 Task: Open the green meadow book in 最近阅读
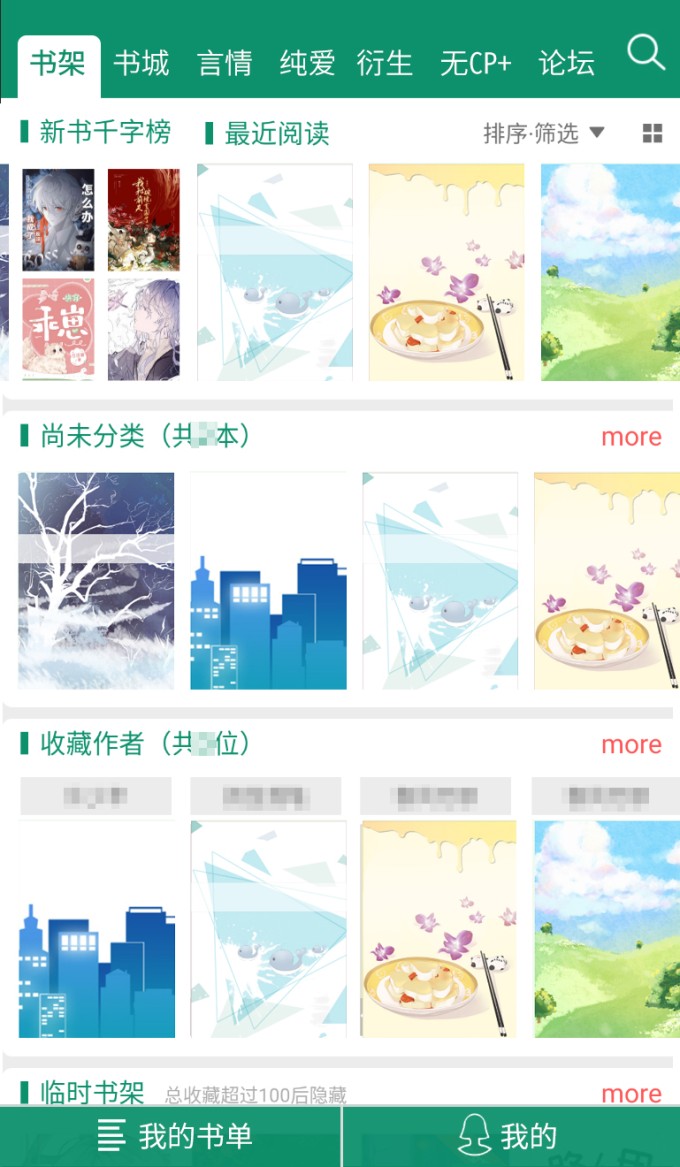click(610, 272)
